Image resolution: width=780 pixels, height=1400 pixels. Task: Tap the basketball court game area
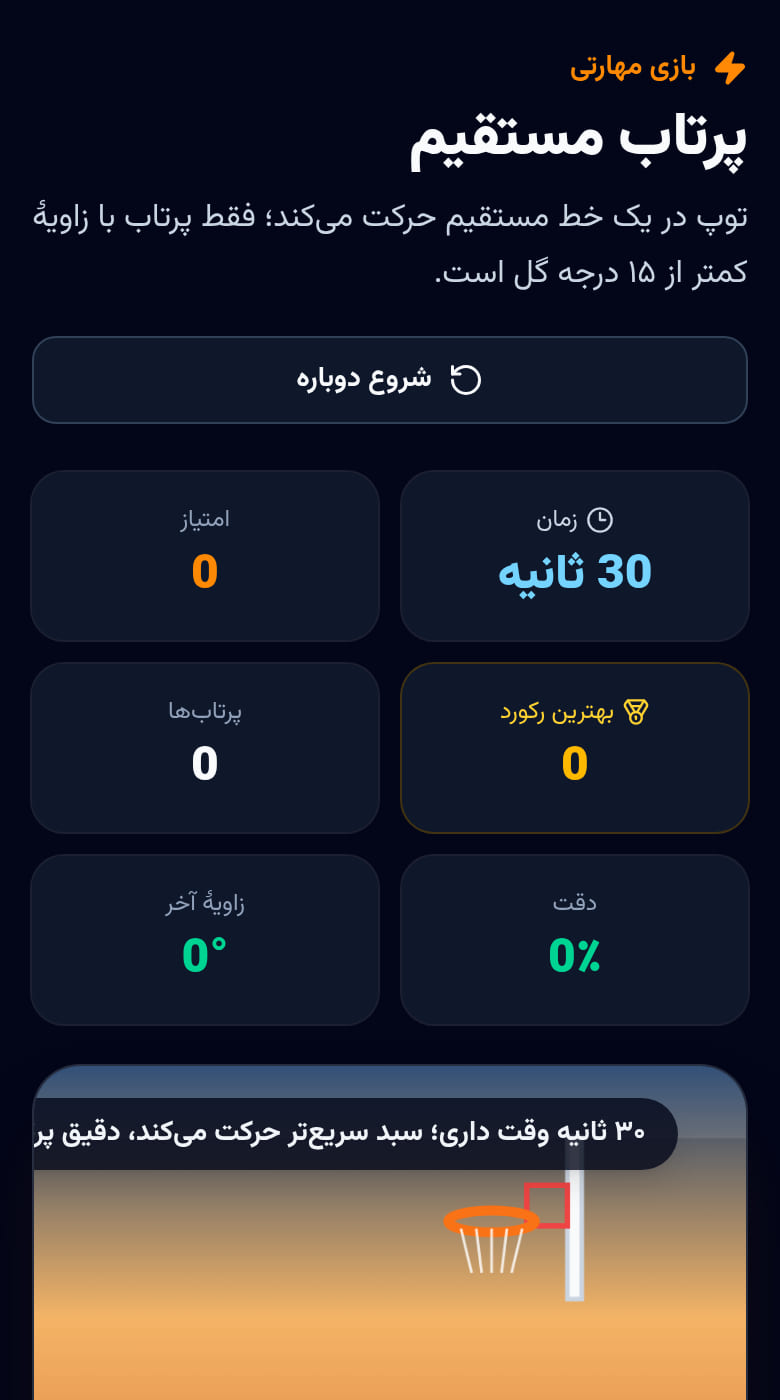[x=390, y=1233]
